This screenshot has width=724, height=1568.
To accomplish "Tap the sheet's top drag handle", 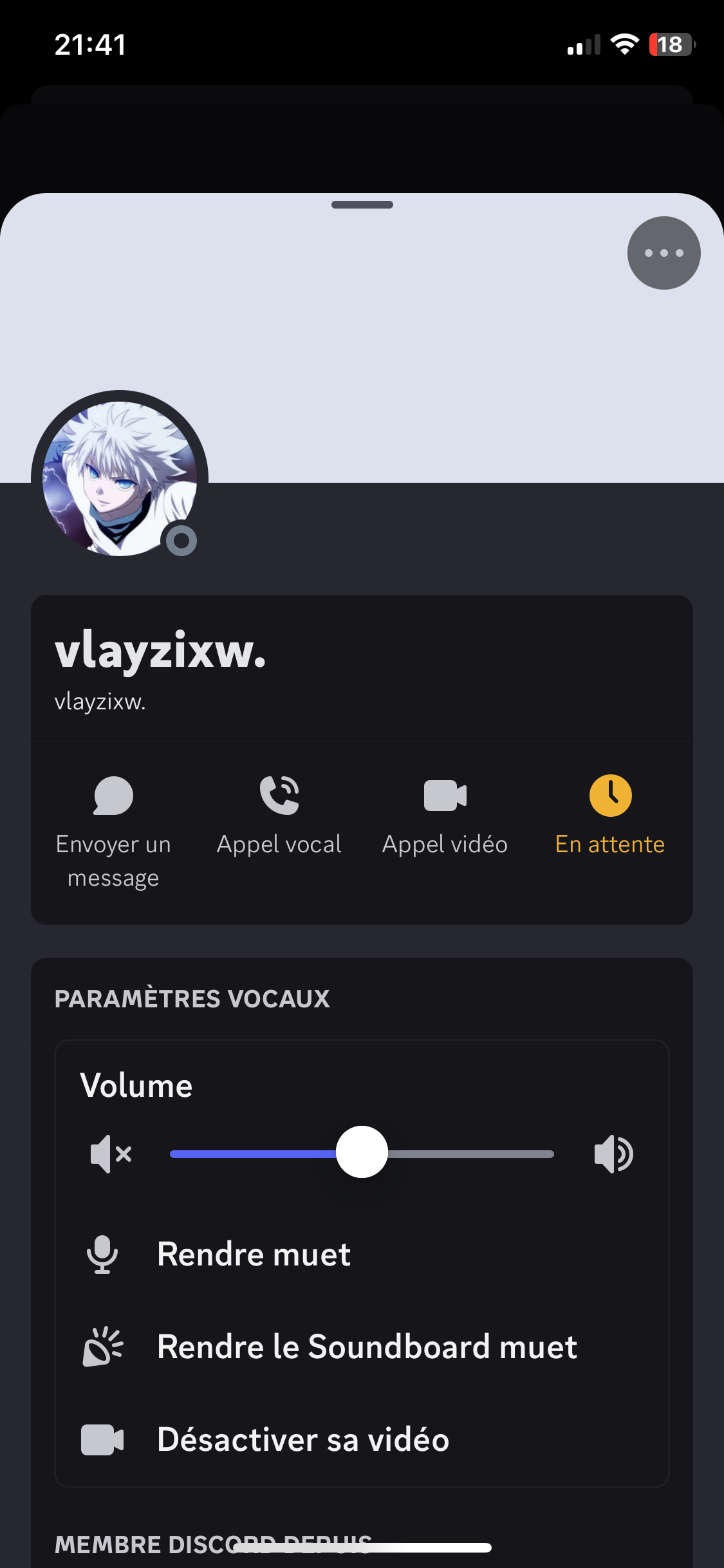I will (362, 205).
